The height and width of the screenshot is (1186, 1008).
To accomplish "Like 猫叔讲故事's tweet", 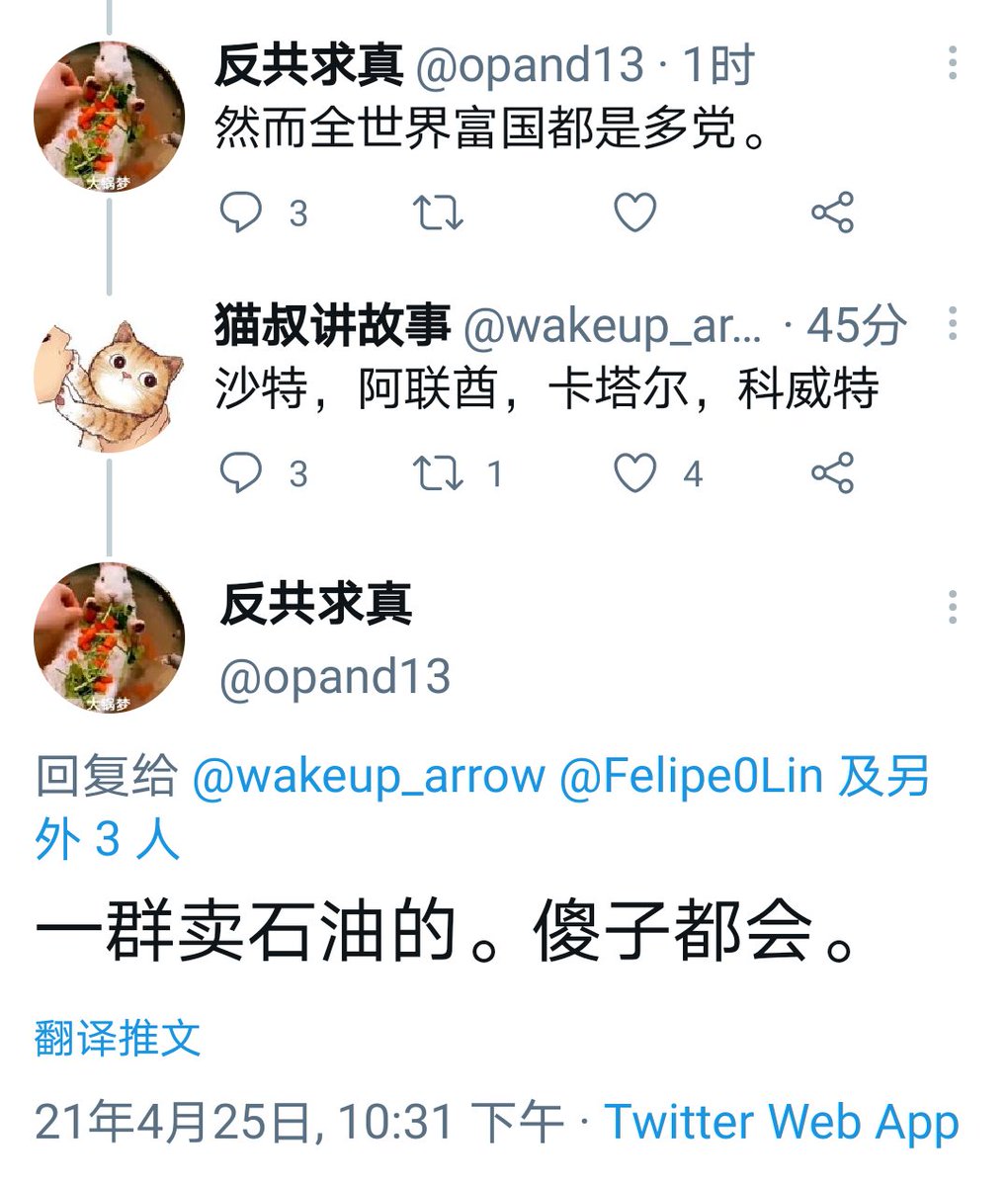I will click(x=634, y=473).
